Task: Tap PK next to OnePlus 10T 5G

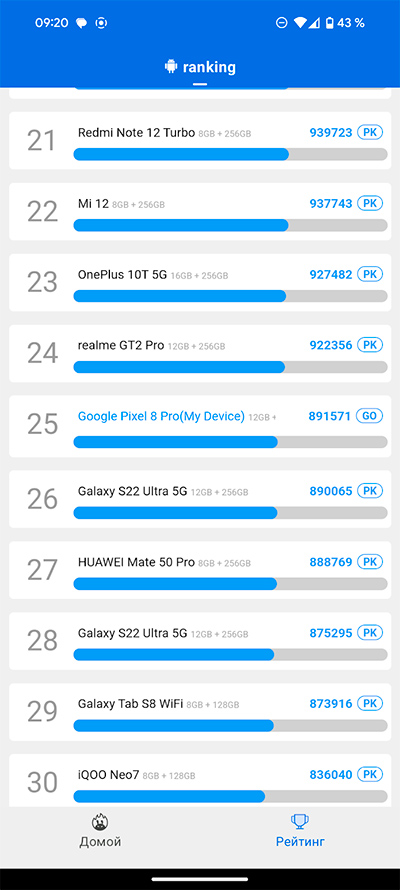Action: 370,274
